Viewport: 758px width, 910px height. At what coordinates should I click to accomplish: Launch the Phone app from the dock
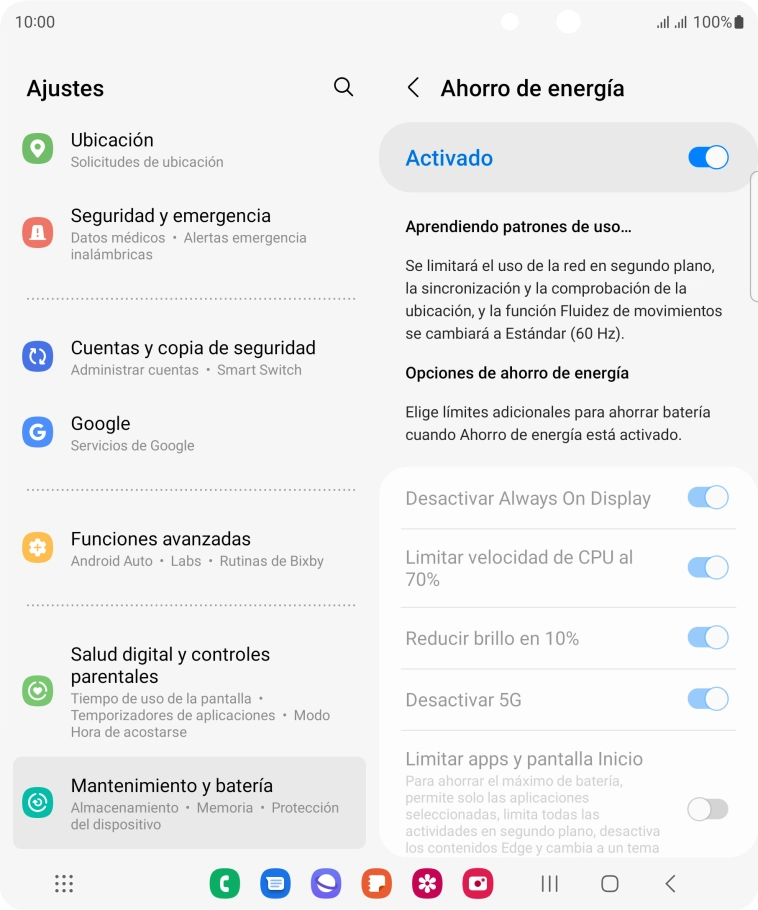224,884
